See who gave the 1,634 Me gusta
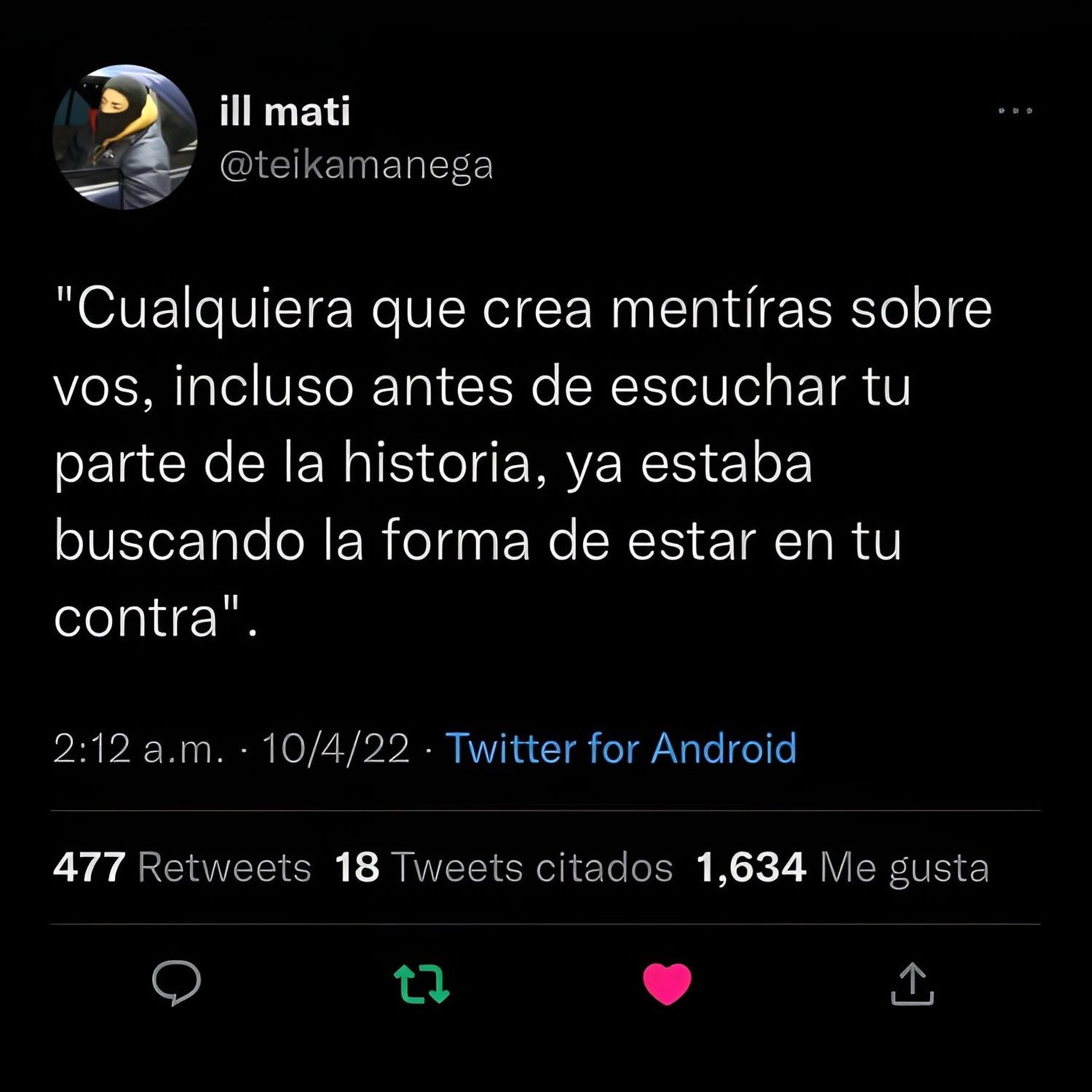 pyautogui.click(x=843, y=868)
